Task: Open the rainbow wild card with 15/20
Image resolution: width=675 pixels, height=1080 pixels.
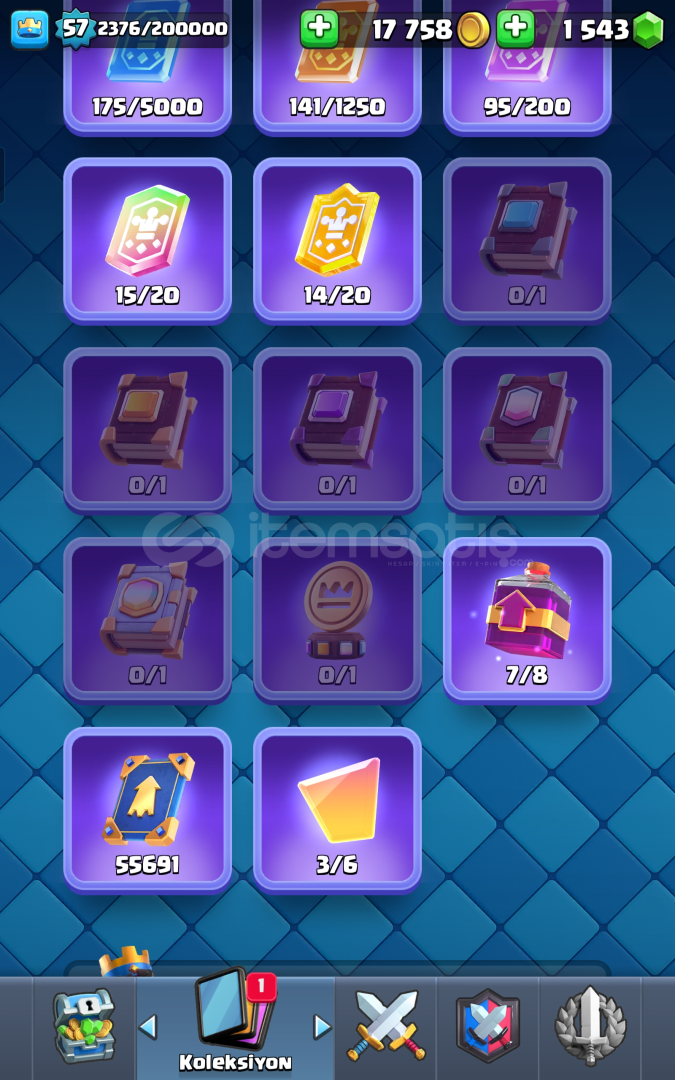Action: (147, 238)
